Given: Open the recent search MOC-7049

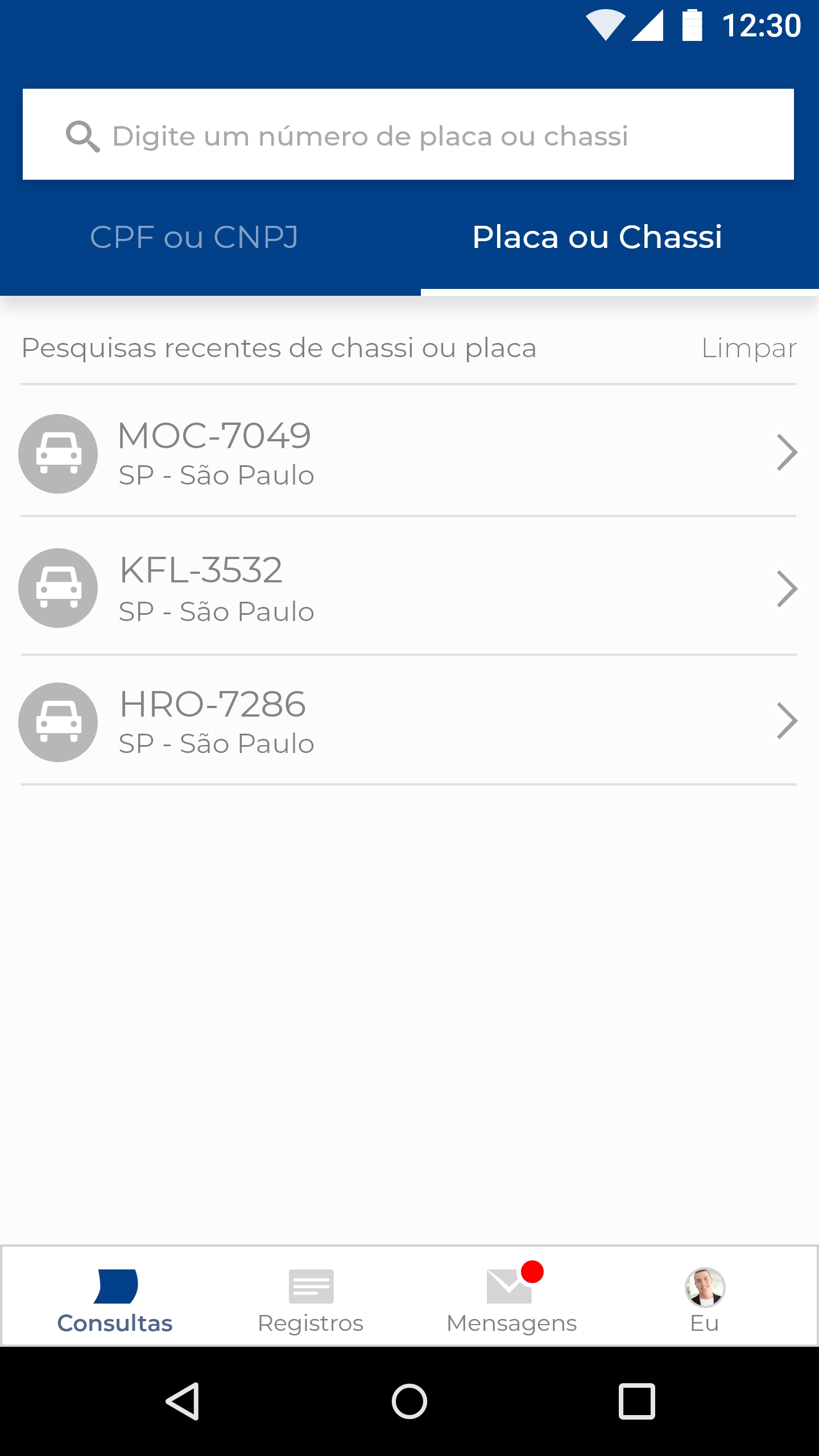Looking at the screenshot, I should (x=408, y=453).
